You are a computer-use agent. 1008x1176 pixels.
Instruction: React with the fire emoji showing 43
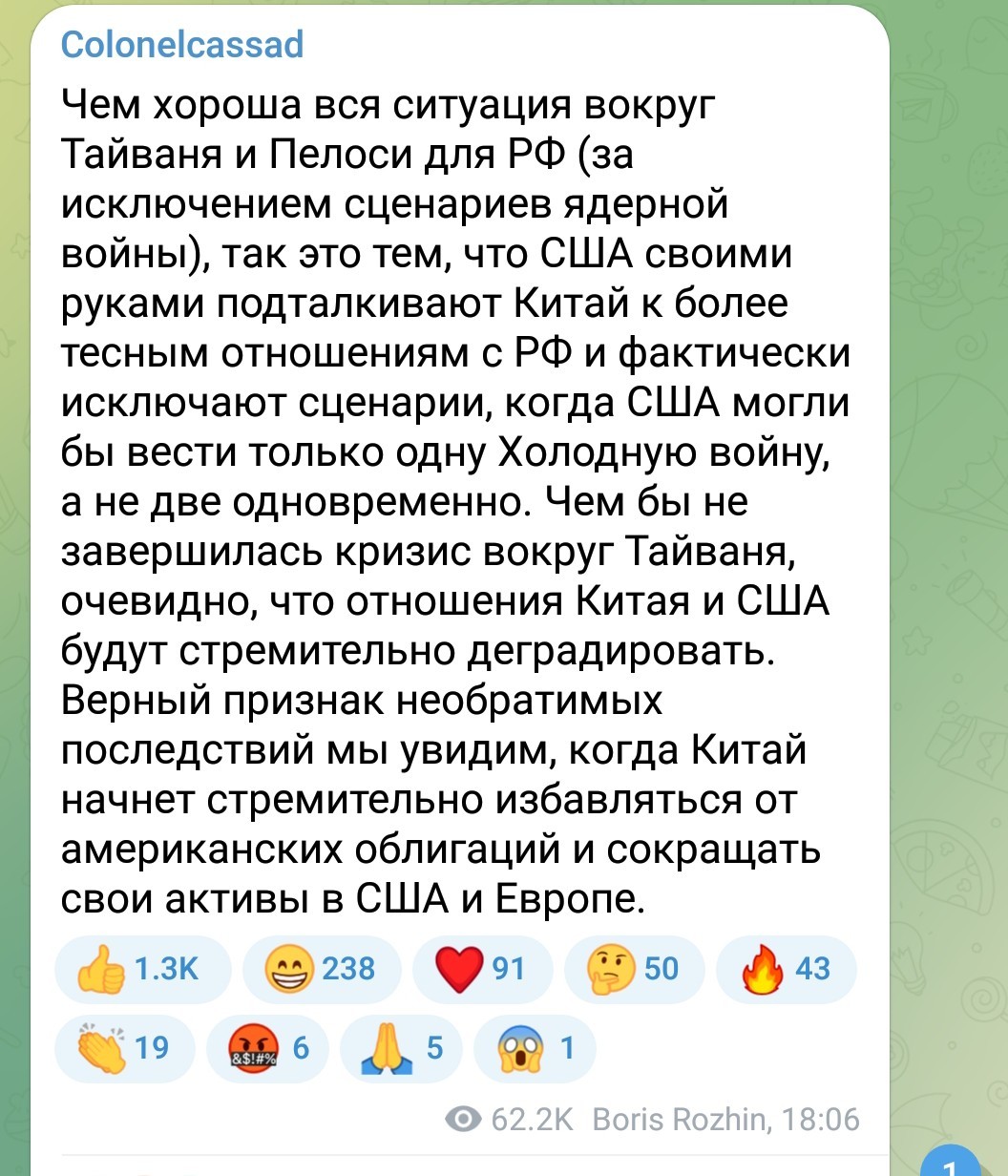click(786, 970)
